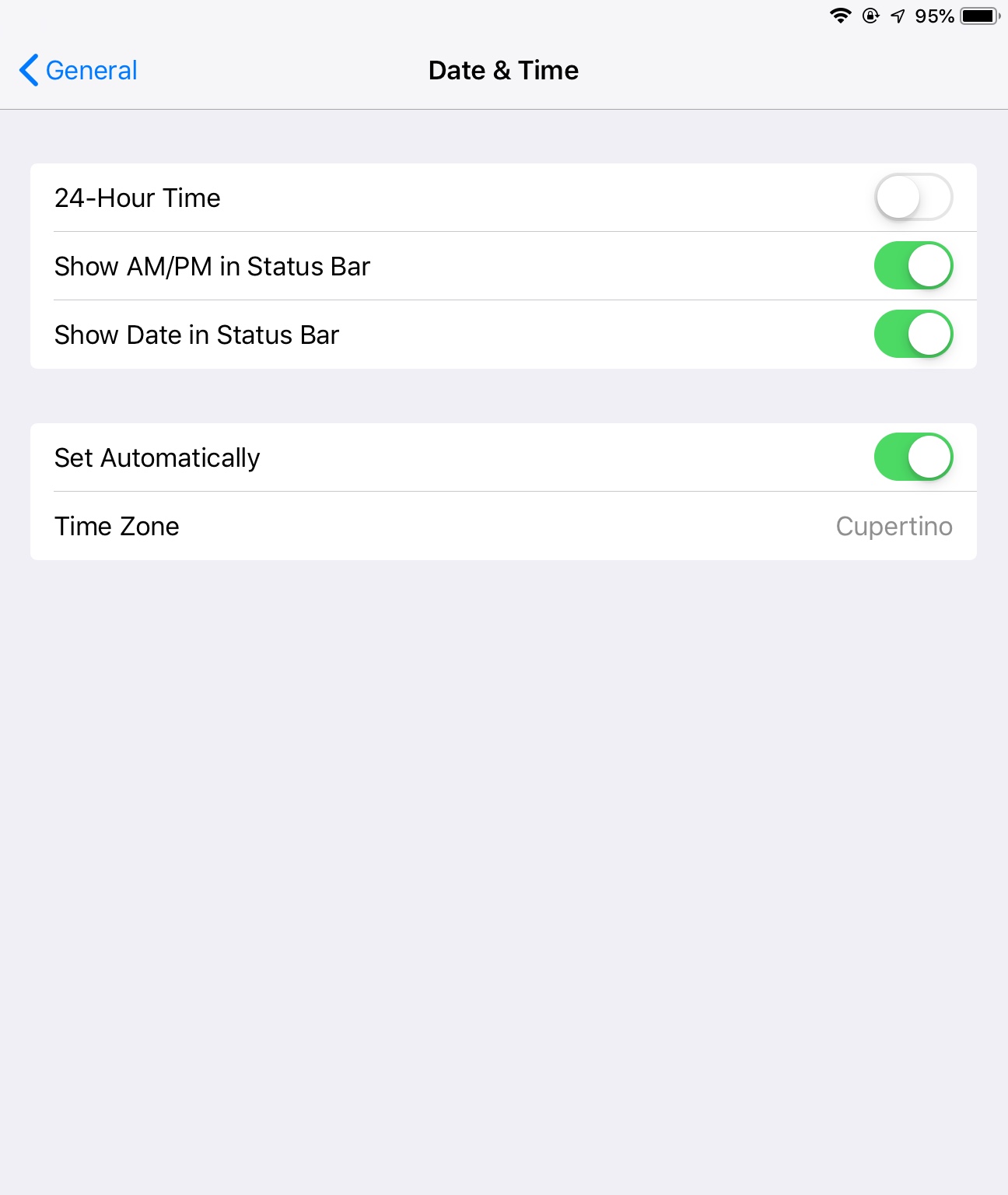Go back to General settings
This screenshot has width=1008, height=1195.
coord(79,71)
